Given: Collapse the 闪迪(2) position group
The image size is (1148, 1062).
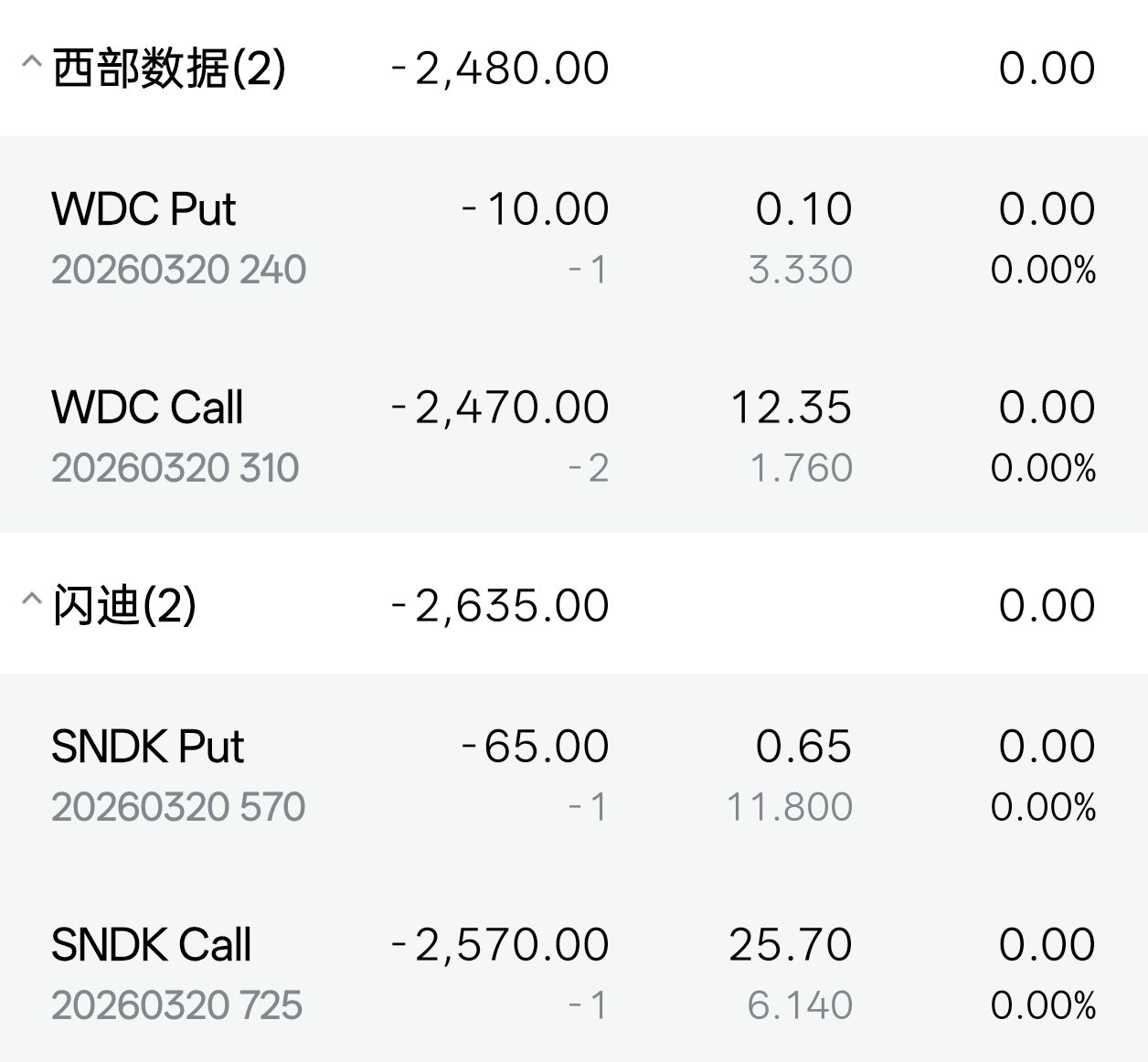Looking at the screenshot, I should [31, 600].
